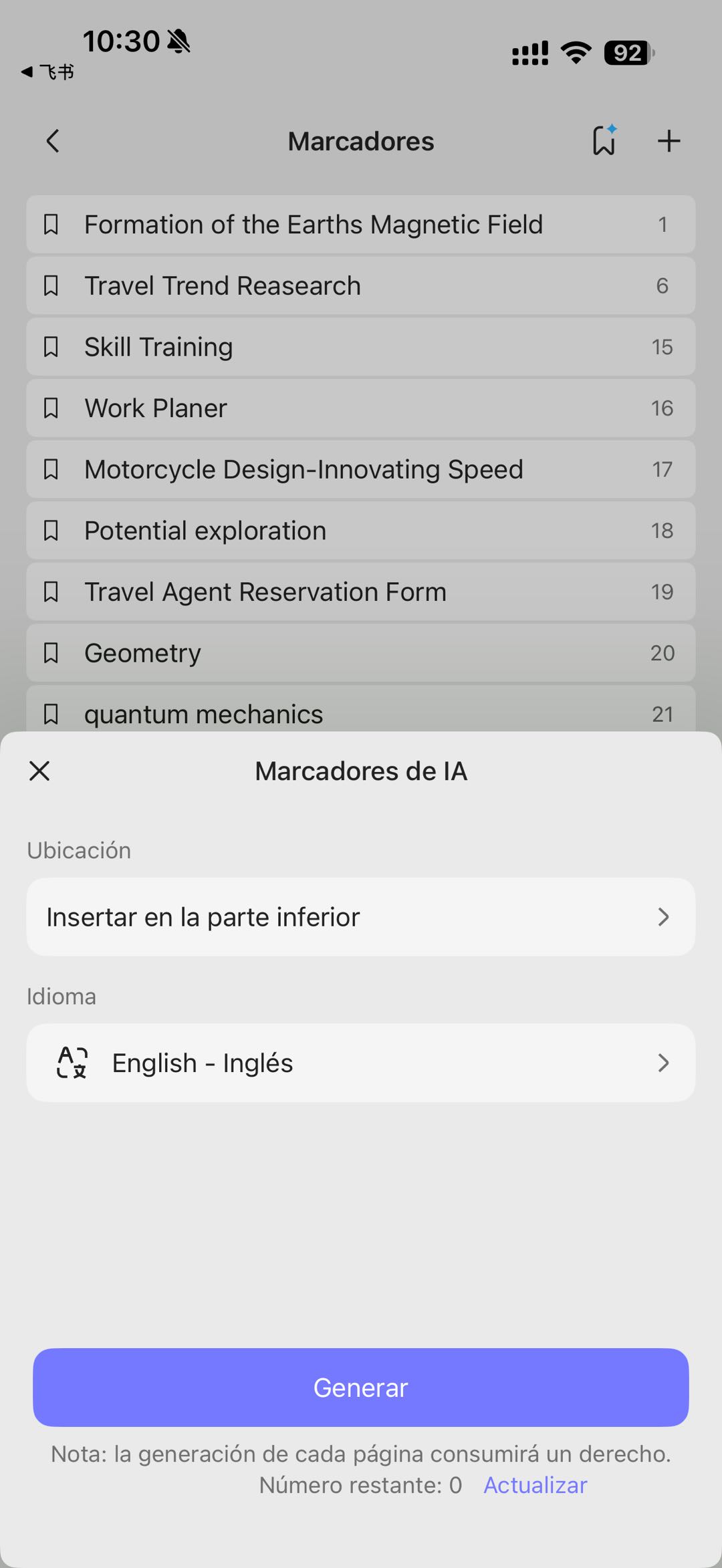Tap the bookmark icon beside quantum mechanics
722x1568 pixels.
point(52,714)
